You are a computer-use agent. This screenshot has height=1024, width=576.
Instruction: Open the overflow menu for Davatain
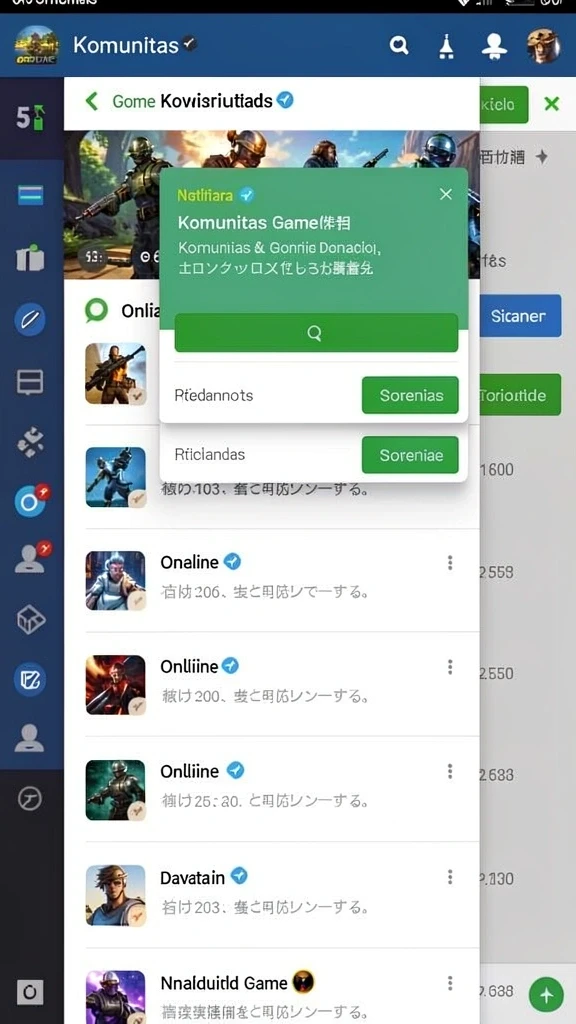click(x=450, y=877)
